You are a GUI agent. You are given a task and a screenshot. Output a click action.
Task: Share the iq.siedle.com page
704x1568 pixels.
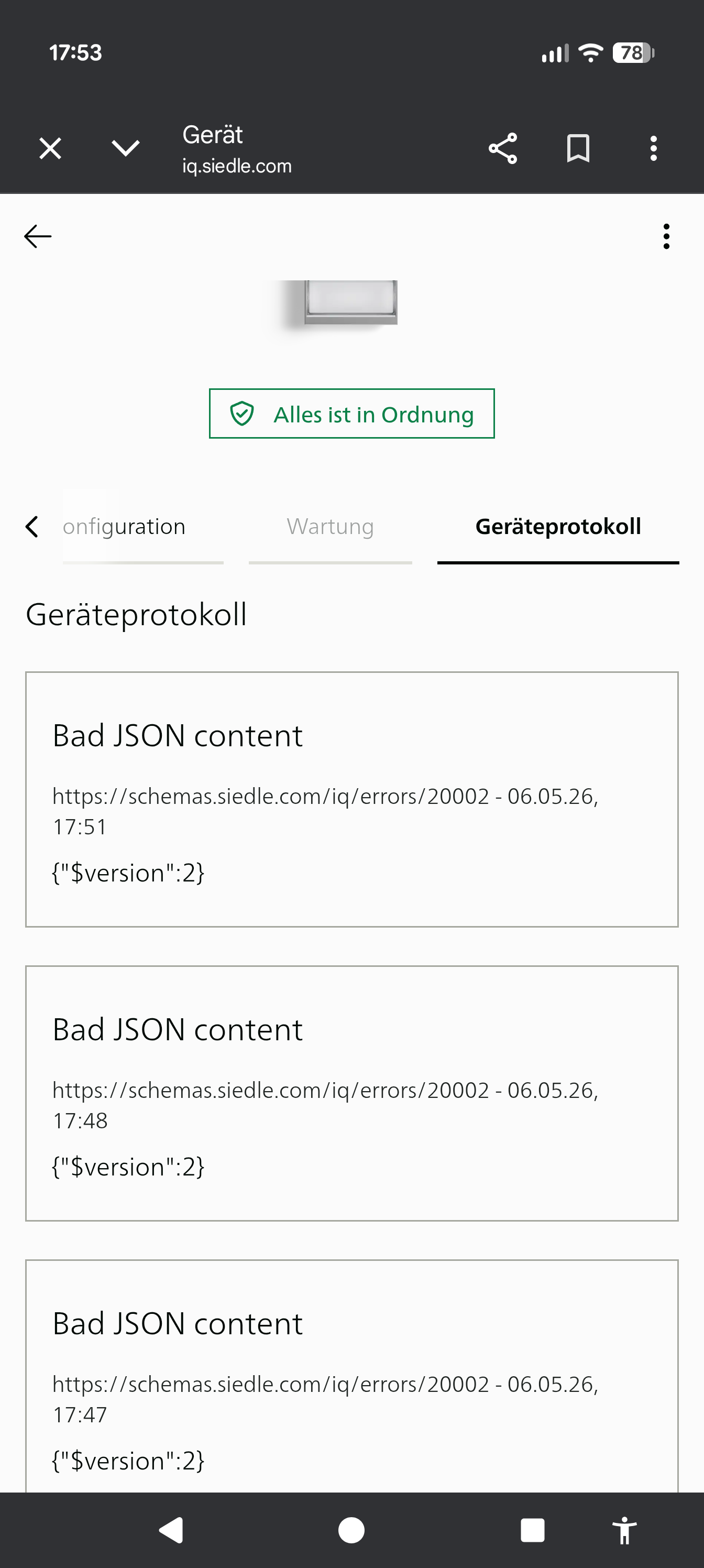[x=503, y=148]
